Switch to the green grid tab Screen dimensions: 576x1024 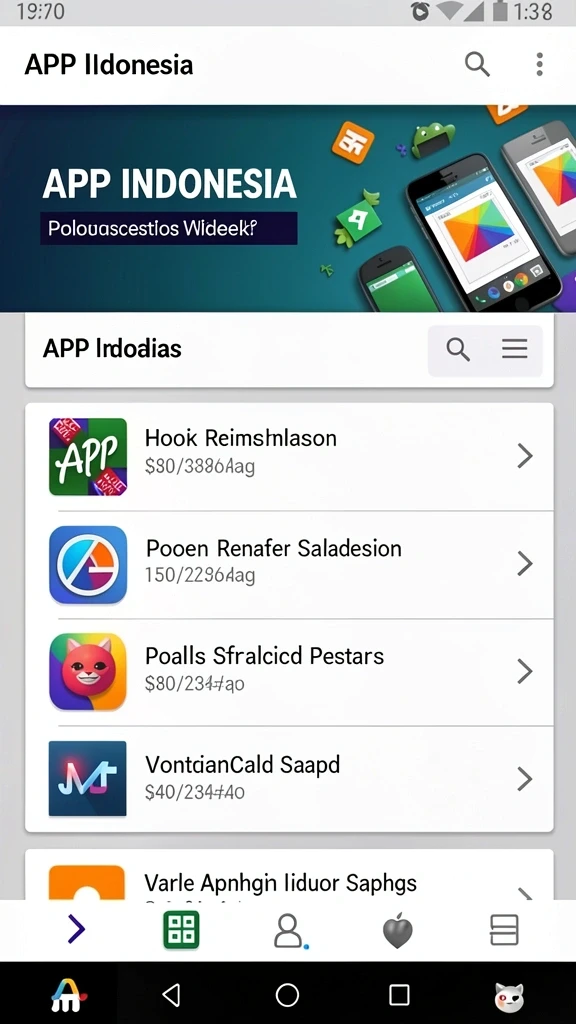tap(181, 930)
